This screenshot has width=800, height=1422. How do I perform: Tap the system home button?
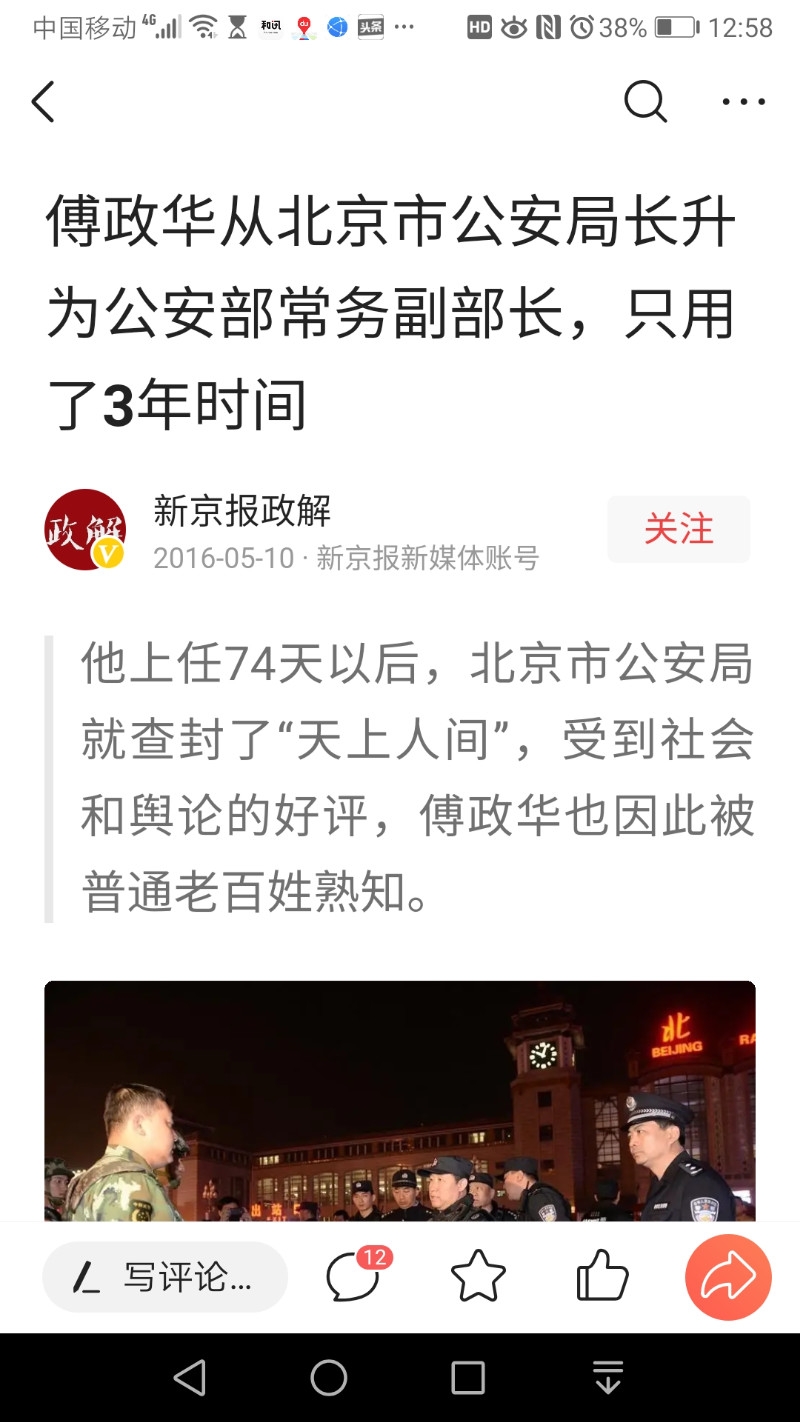click(329, 1378)
